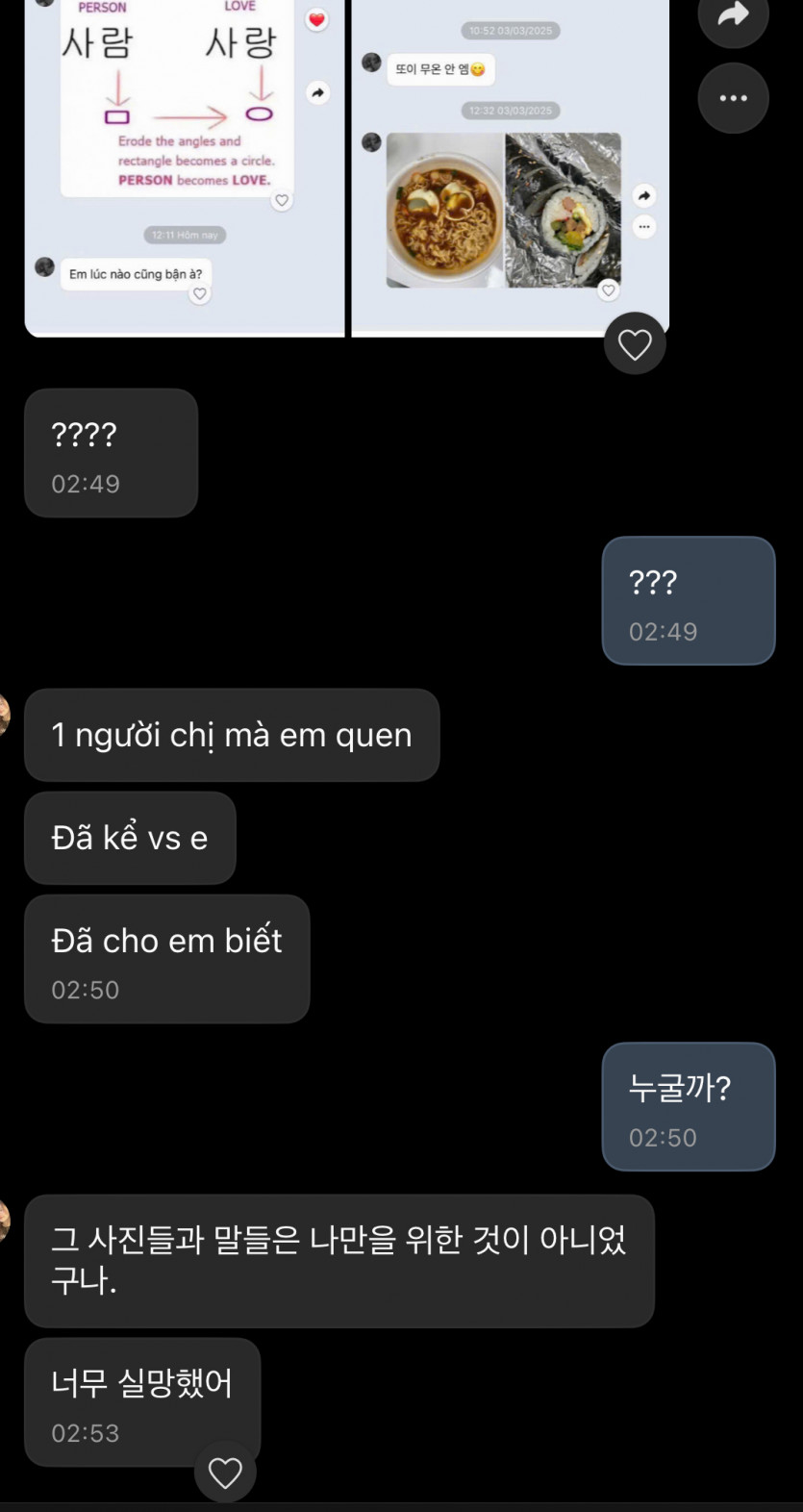This screenshot has width=803, height=1512.
Task: Tap the share arrow icon at top right
Action: coord(733,20)
